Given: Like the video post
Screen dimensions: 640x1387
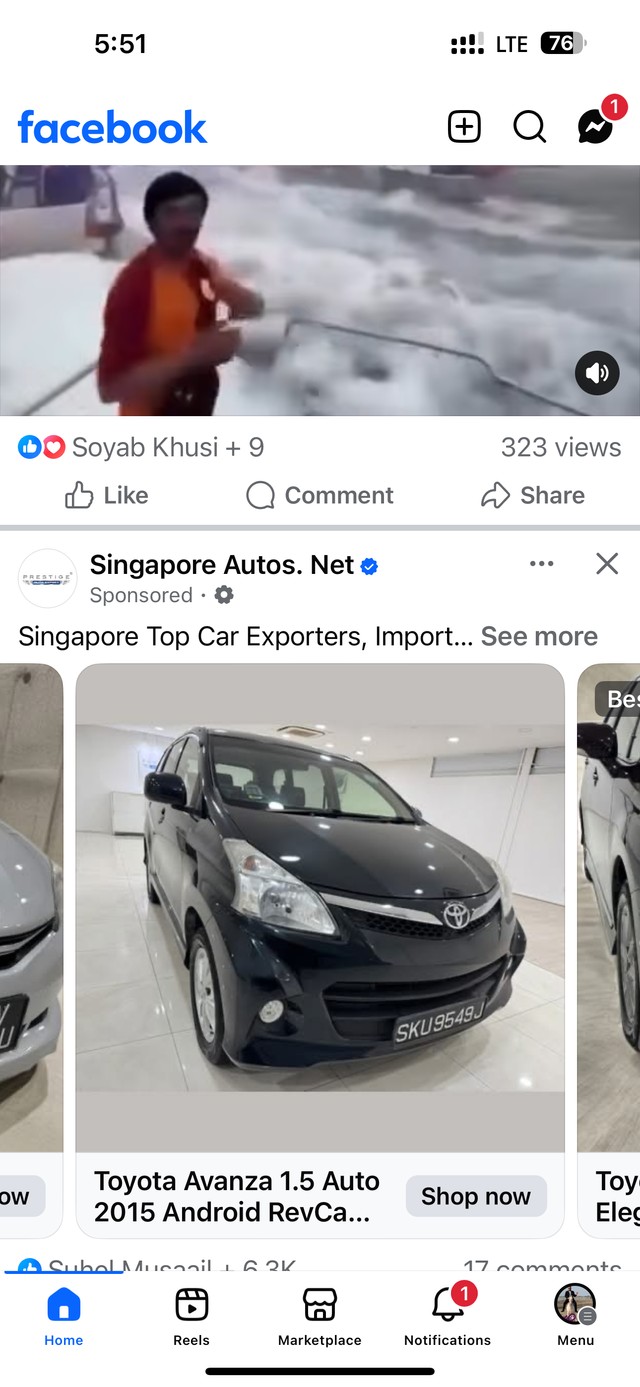Looking at the screenshot, I should [x=106, y=495].
